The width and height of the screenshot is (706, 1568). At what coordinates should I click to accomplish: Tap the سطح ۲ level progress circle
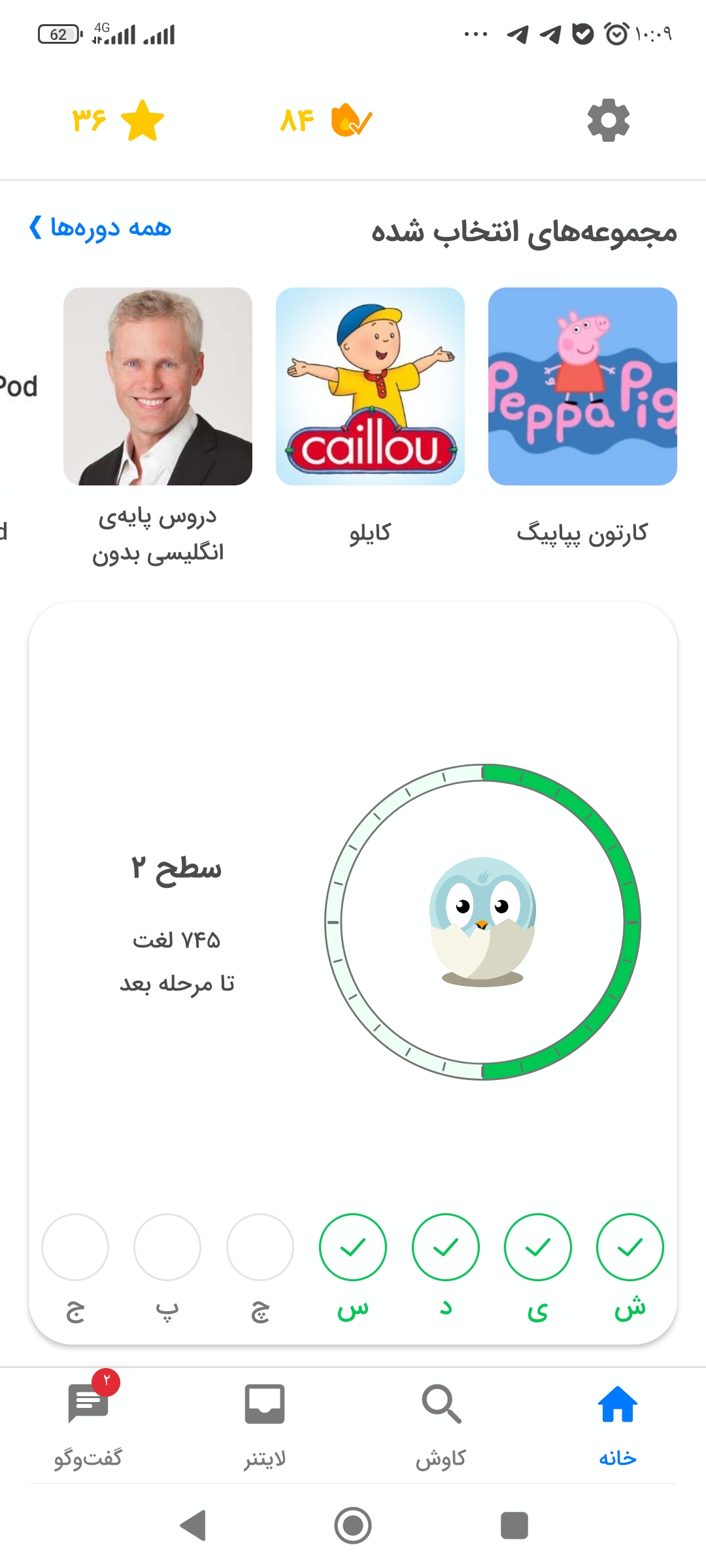click(x=482, y=922)
